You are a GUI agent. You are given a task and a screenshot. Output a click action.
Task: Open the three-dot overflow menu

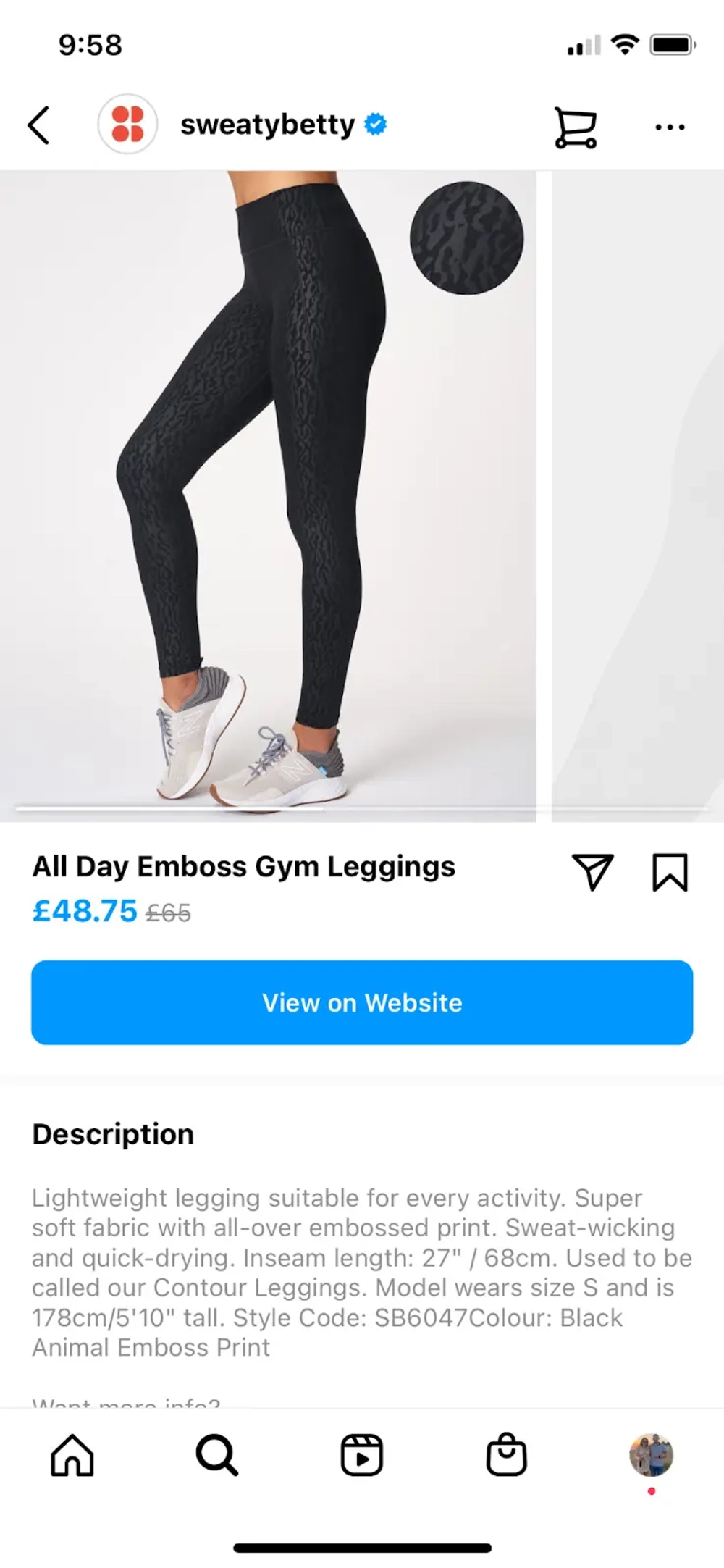coord(670,127)
